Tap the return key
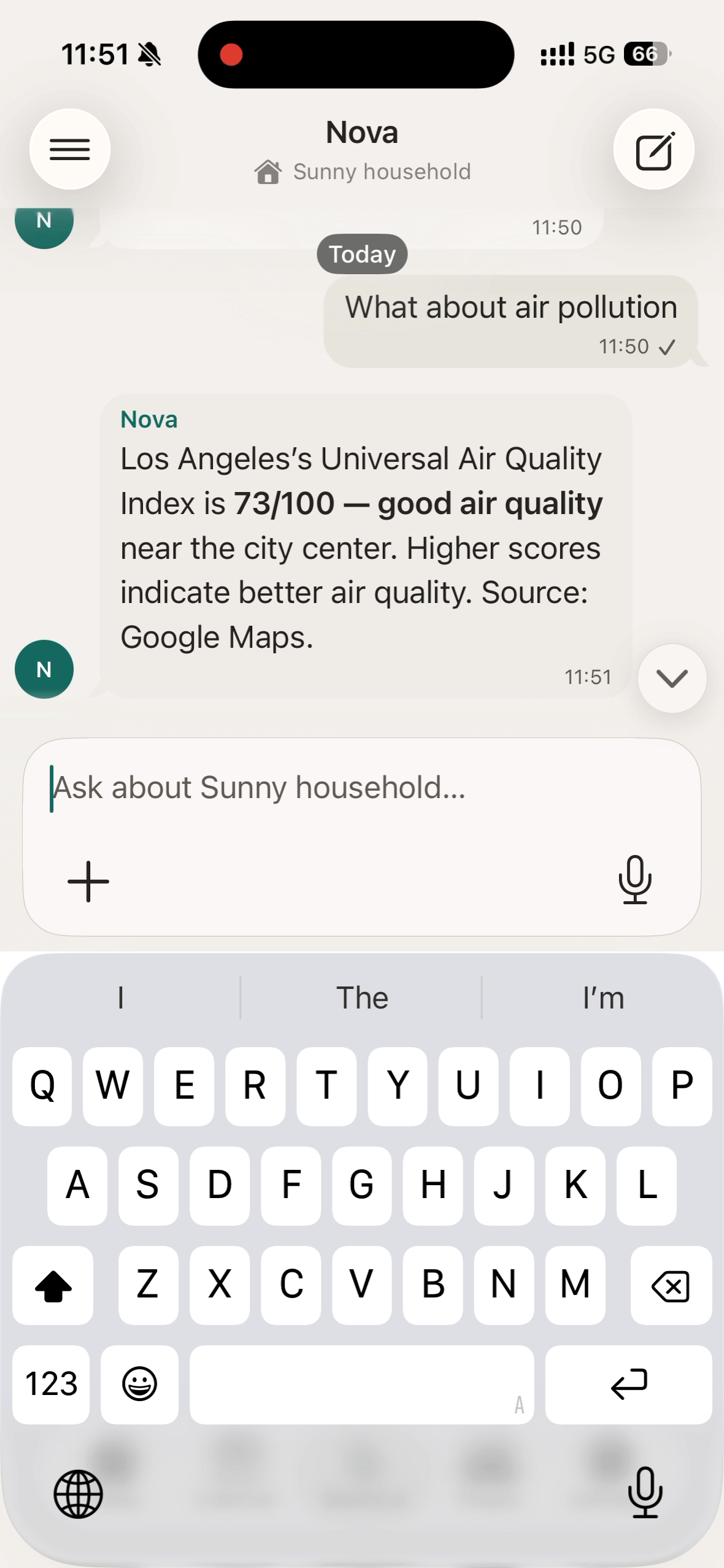Image resolution: width=724 pixels, height=1568 pixels. [x=629, y=1385]
